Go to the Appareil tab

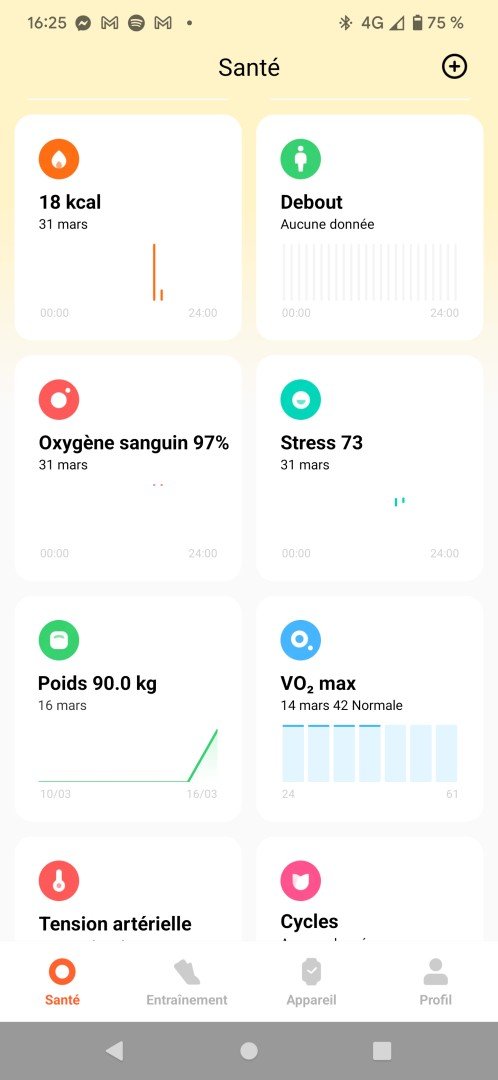[x=311, y=982]
